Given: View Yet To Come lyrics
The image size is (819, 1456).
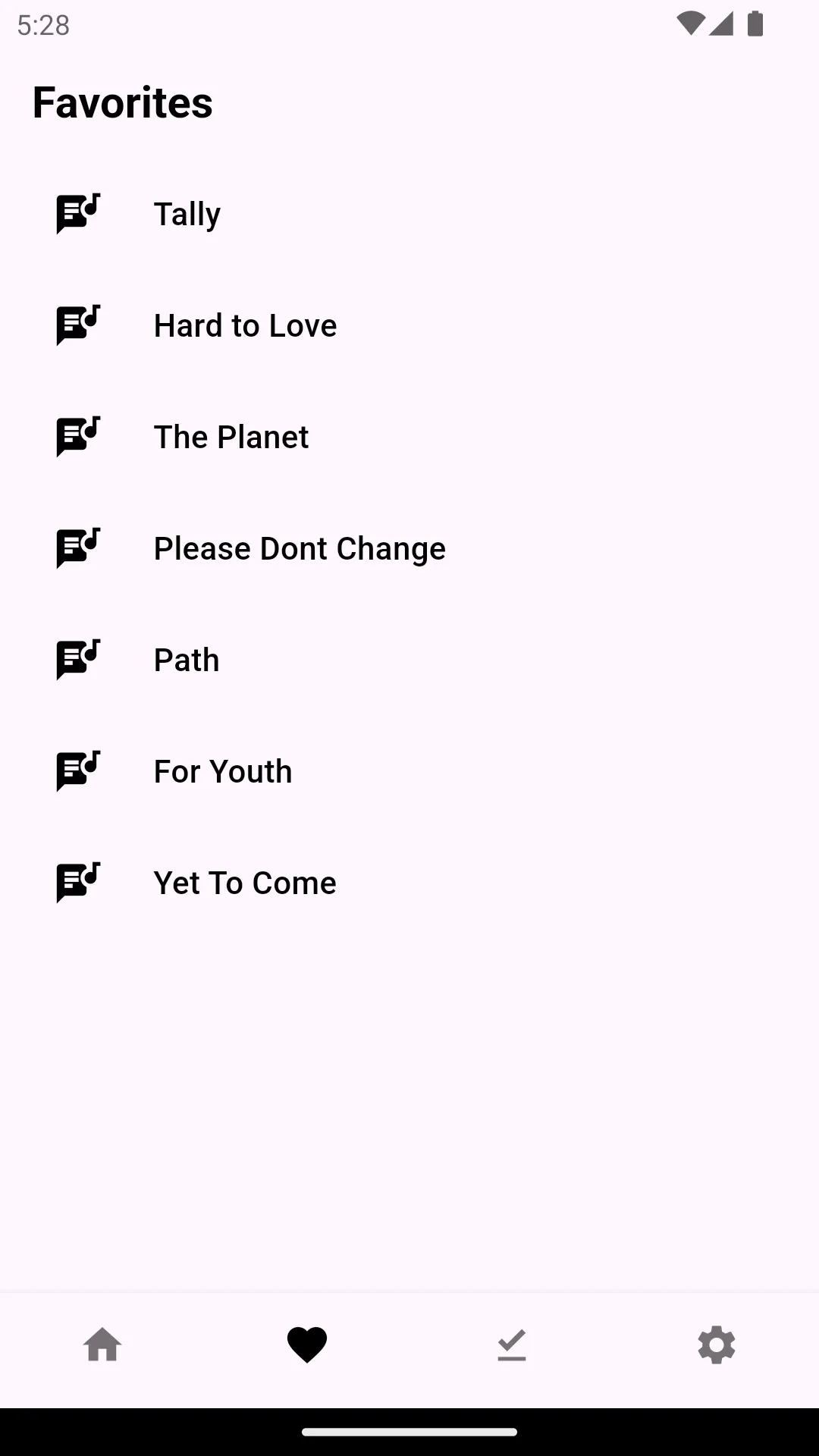Looking at the screenshot, I should tap(409, 883).
